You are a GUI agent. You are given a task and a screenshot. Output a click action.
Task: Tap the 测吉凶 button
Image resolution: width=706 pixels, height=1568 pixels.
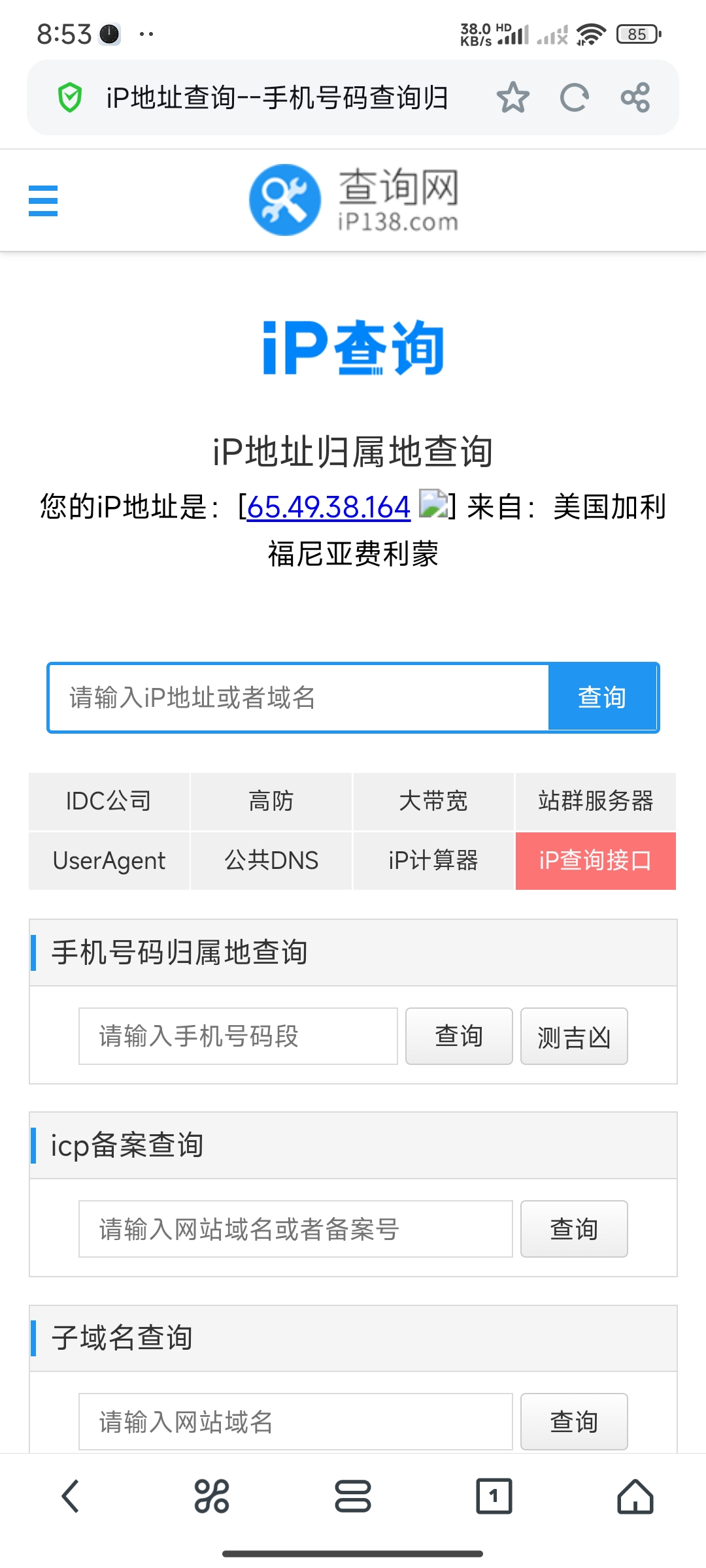(x=574, y=1036)
